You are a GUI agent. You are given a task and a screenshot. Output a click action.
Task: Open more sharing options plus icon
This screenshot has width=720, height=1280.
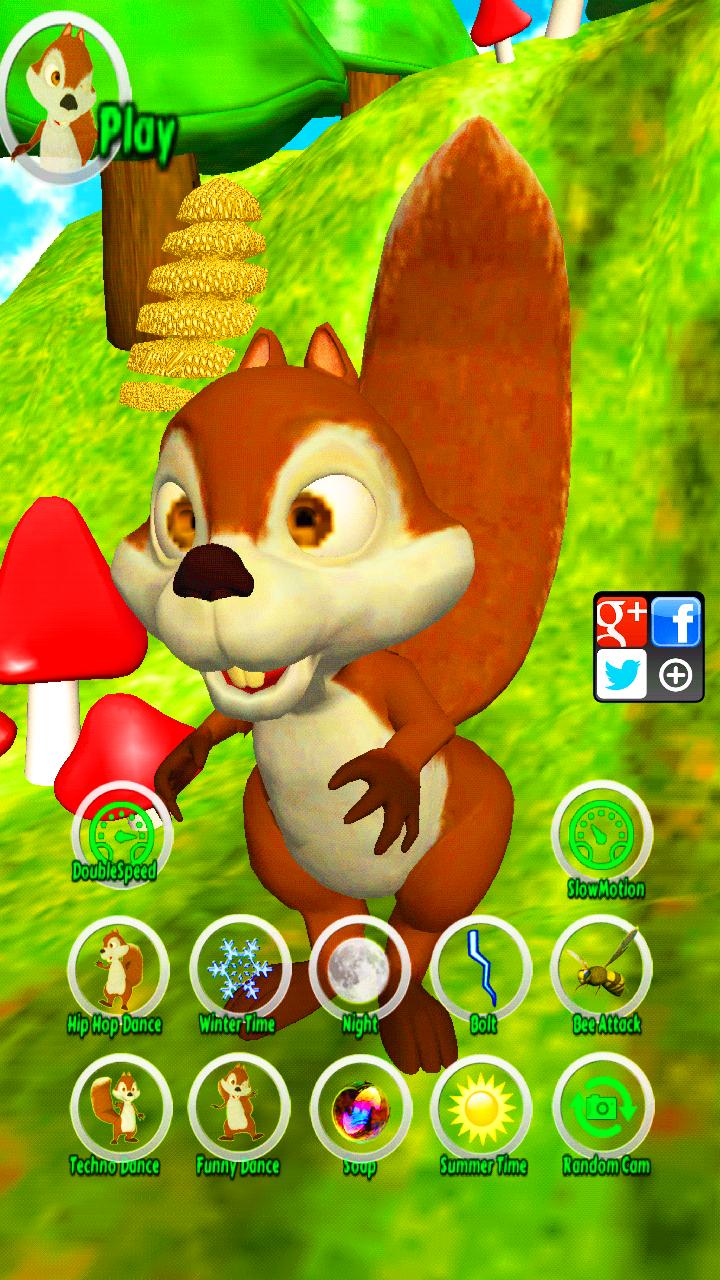pyautogui.click(x=677, y=676)
